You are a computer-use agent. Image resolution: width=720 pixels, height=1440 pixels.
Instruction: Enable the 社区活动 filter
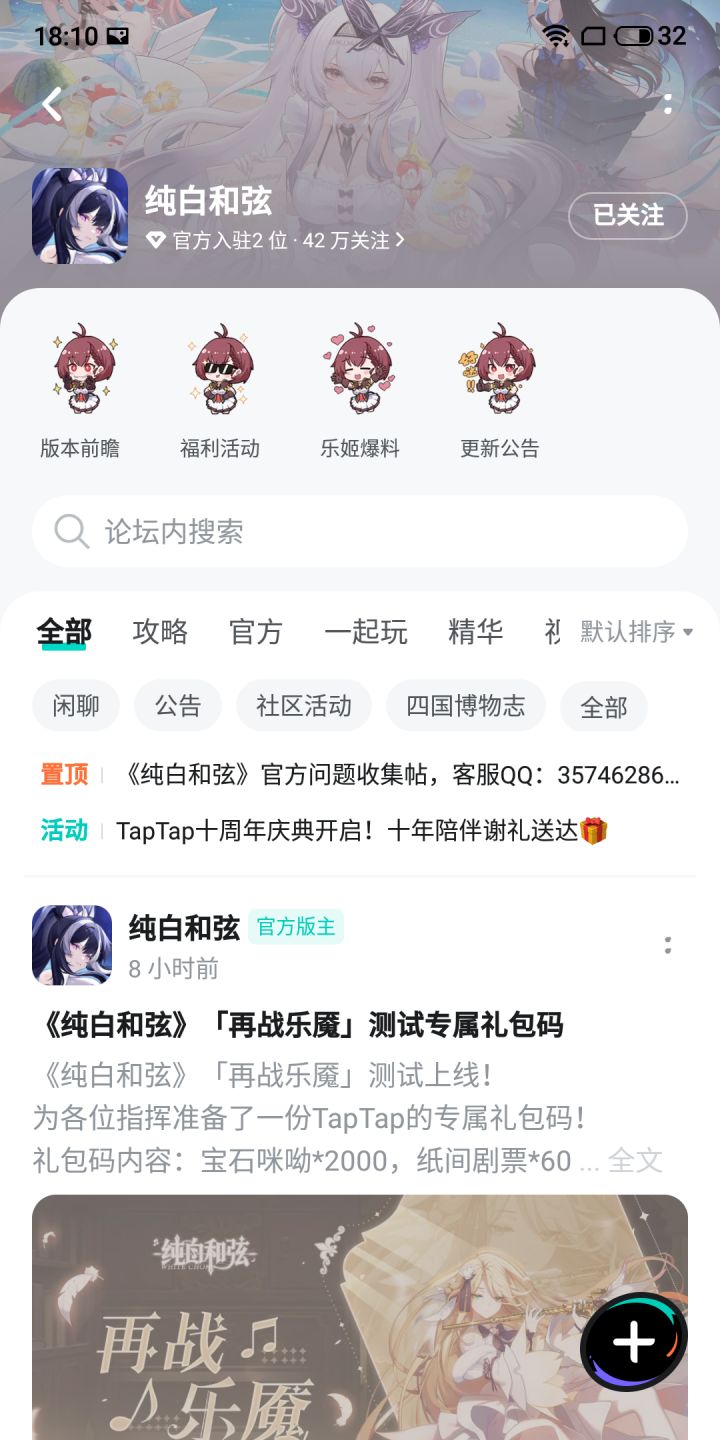303,706
